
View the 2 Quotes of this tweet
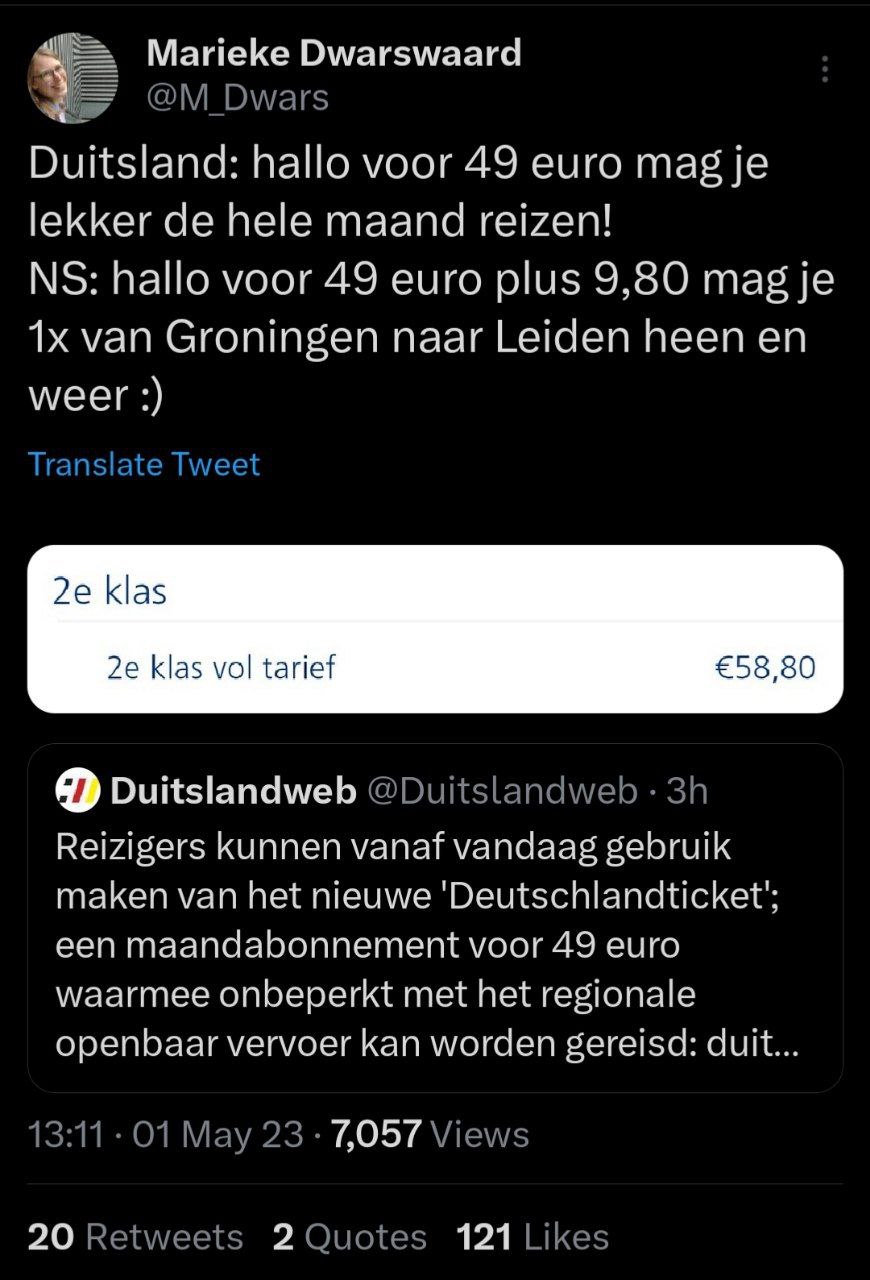[x=349, y=1237]
